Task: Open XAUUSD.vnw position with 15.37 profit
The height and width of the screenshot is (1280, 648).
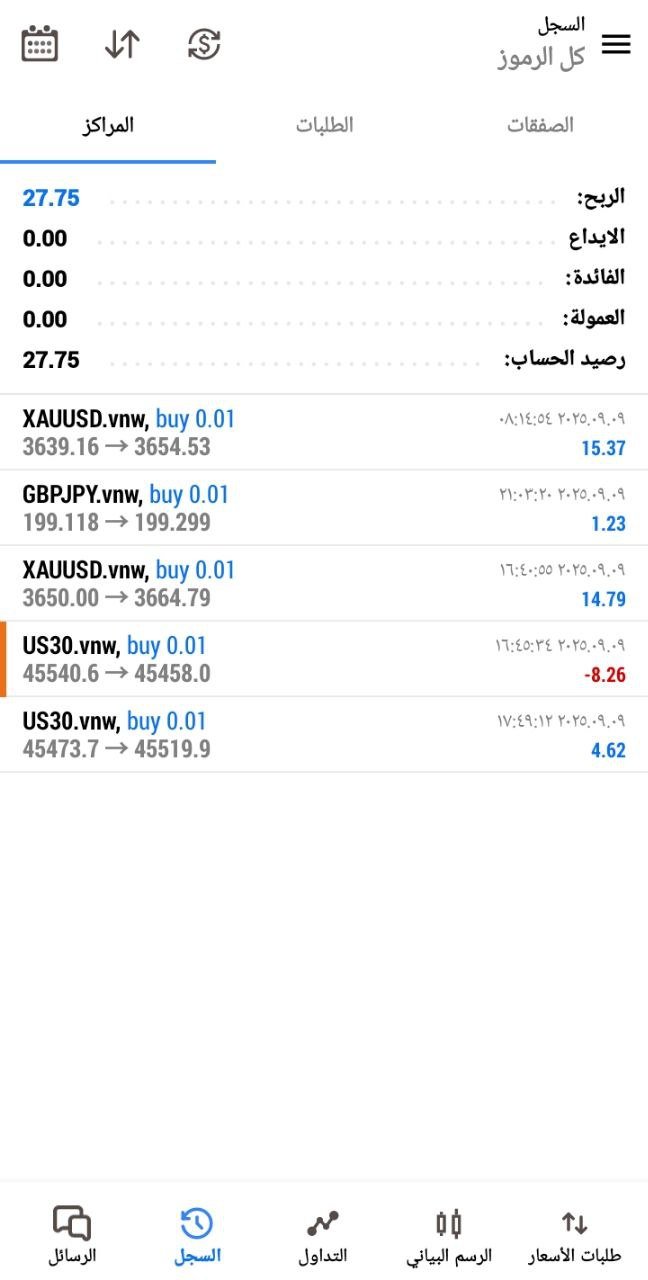Action: [324, 432]
